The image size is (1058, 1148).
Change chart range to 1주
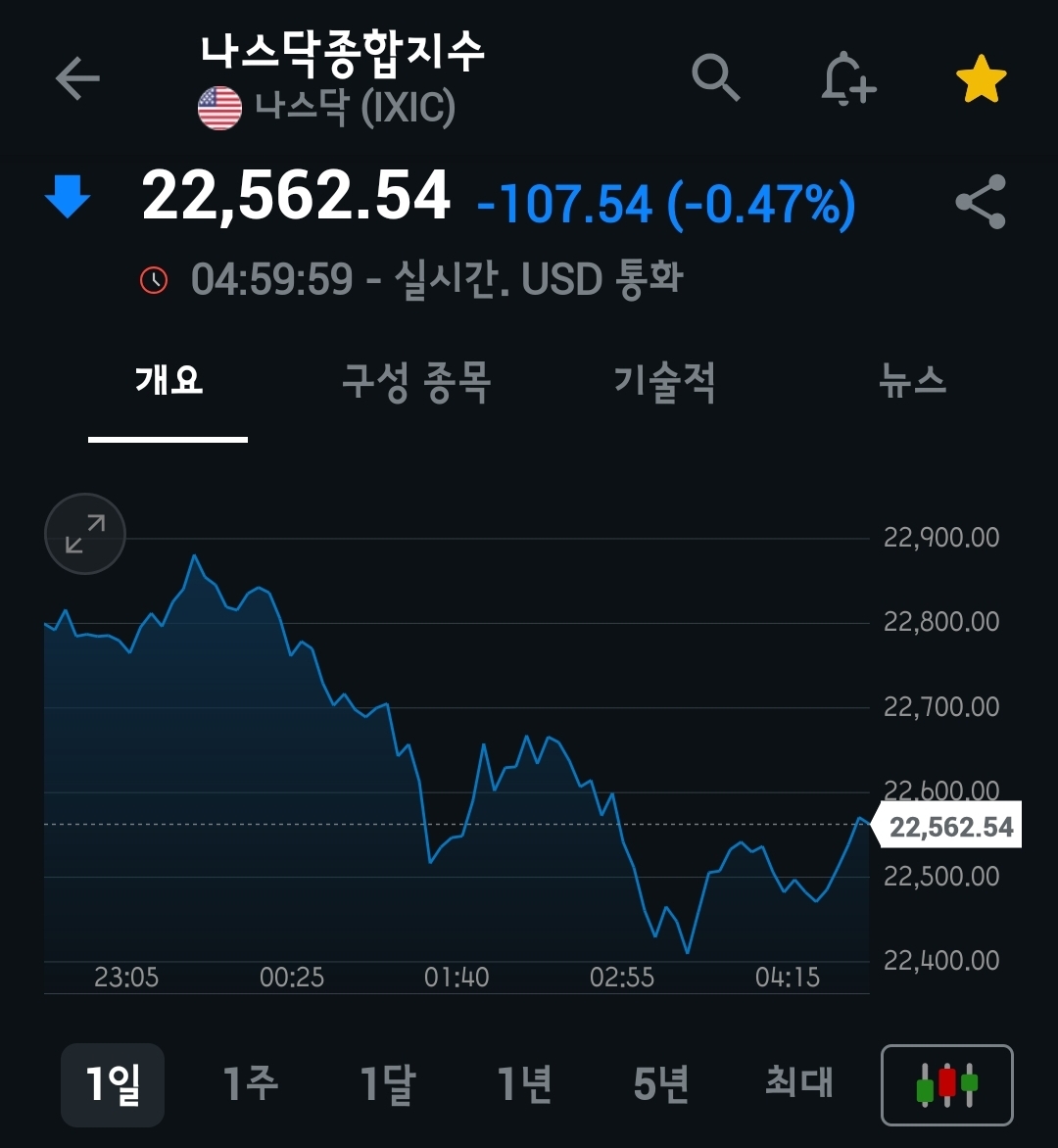pyautogui.click(x=250, y=1084)
